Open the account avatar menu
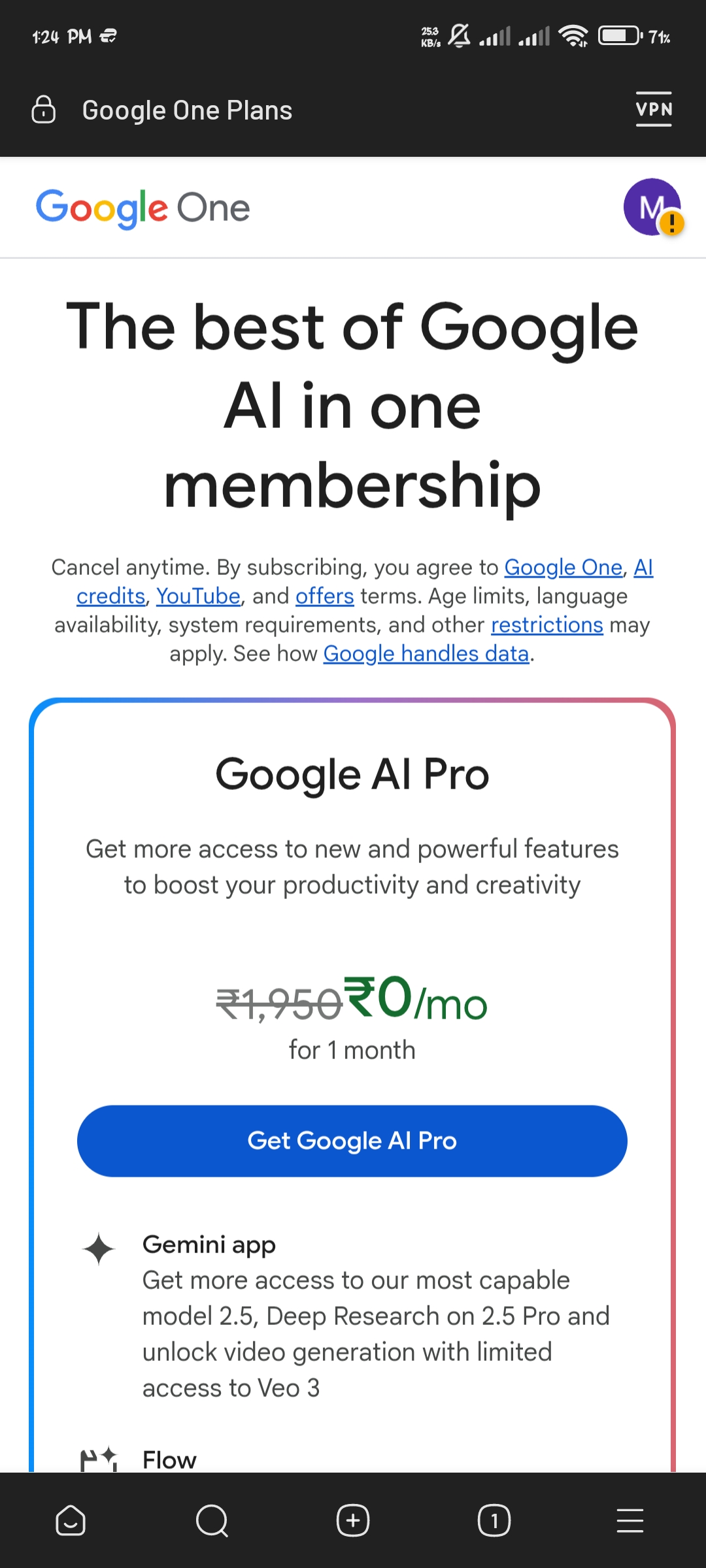The height and width of the screenshot is (1568, 706). (x=652, y=207)
